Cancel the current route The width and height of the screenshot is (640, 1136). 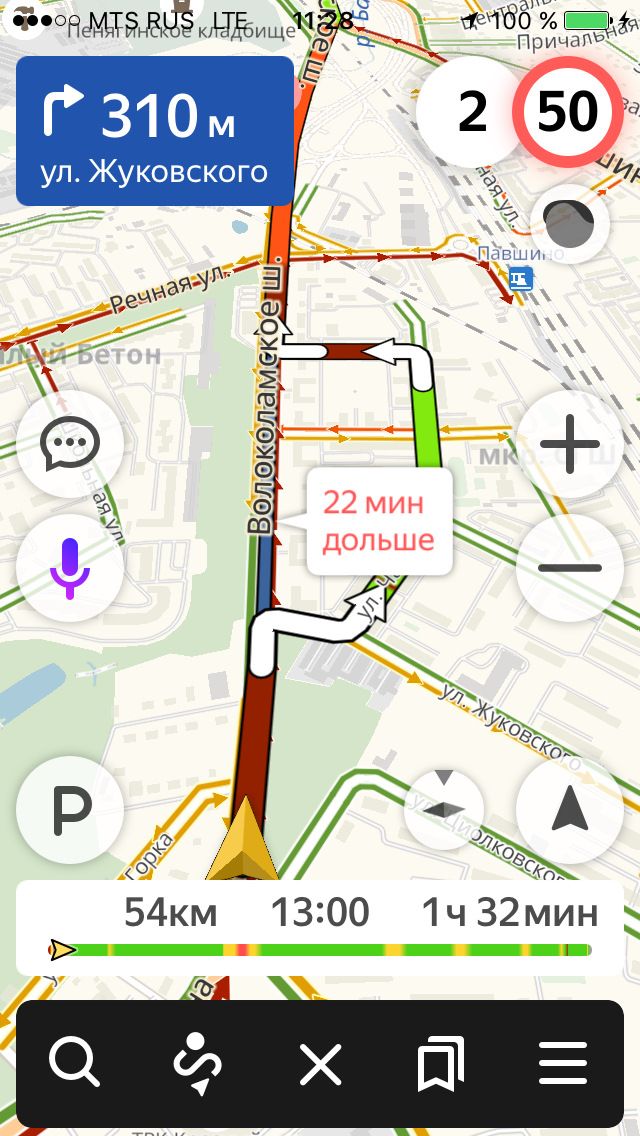click(x=320, y=1064)
